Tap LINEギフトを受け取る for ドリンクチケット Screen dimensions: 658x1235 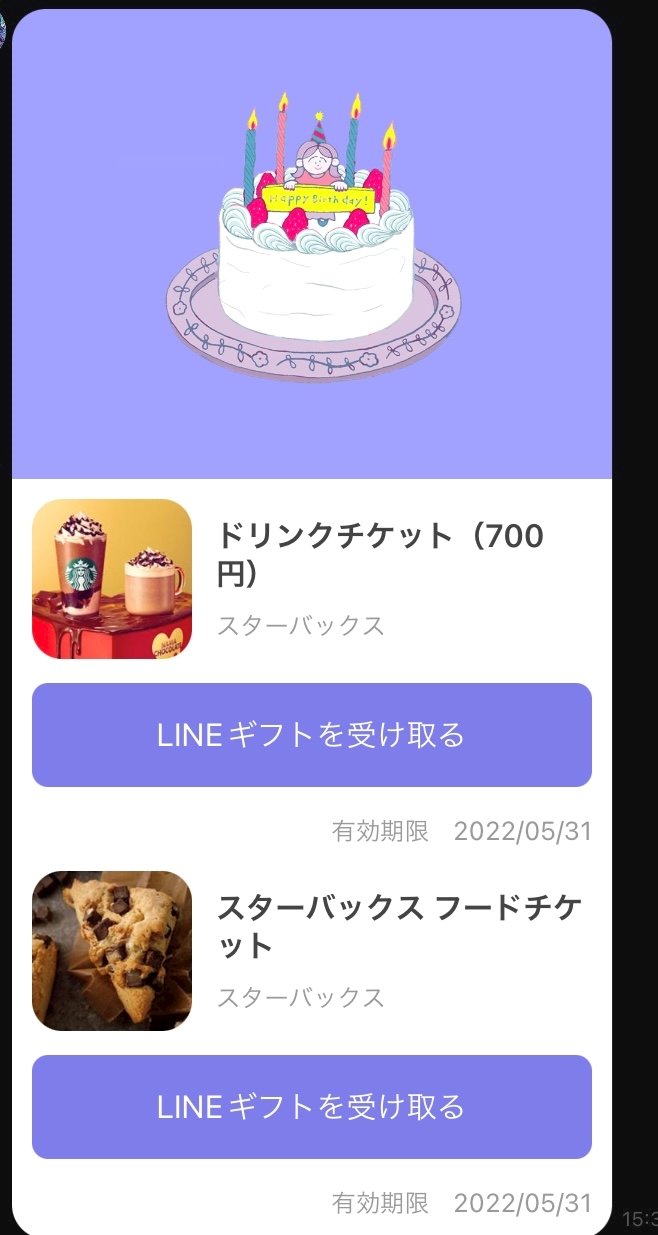pyautogui.click(x=312, y=735)
